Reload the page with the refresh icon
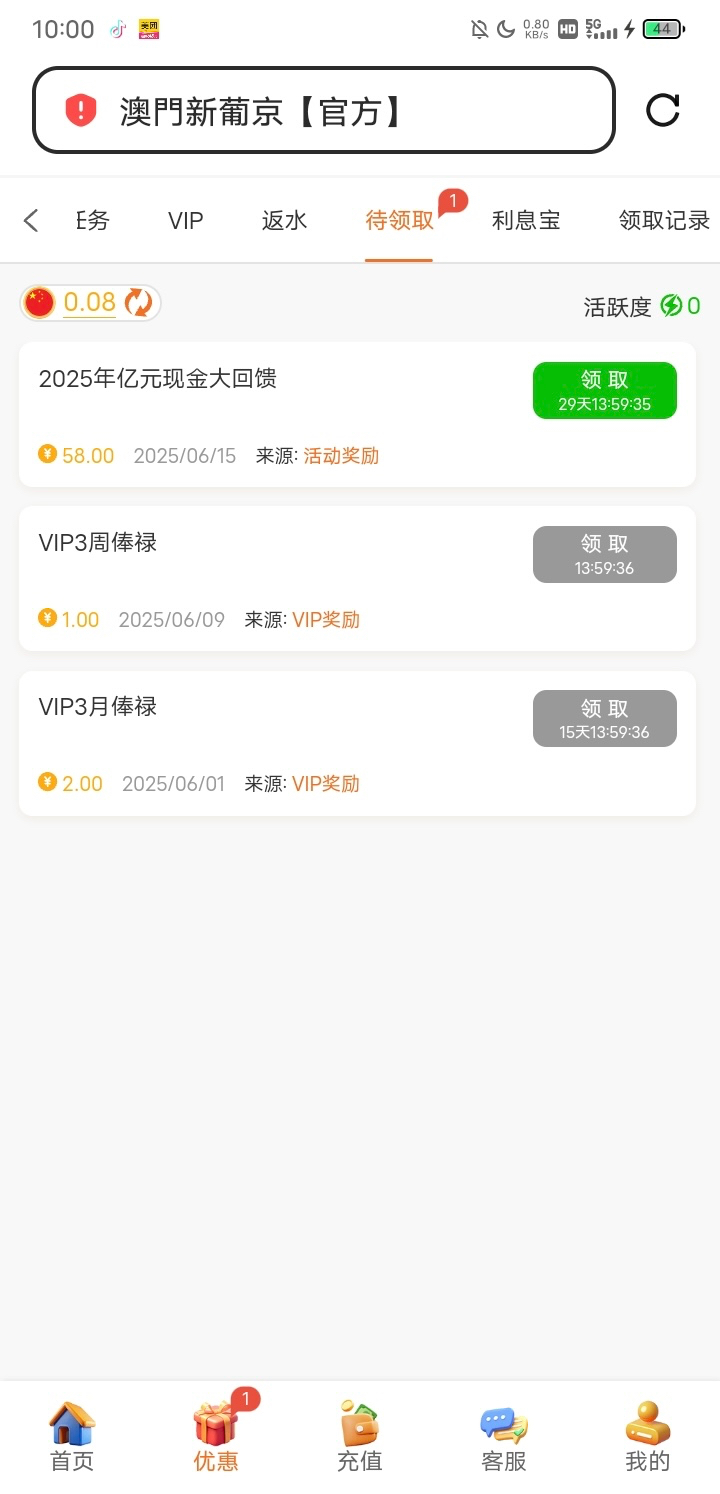Screen dimensions: 720x1494 click(662, 110)
